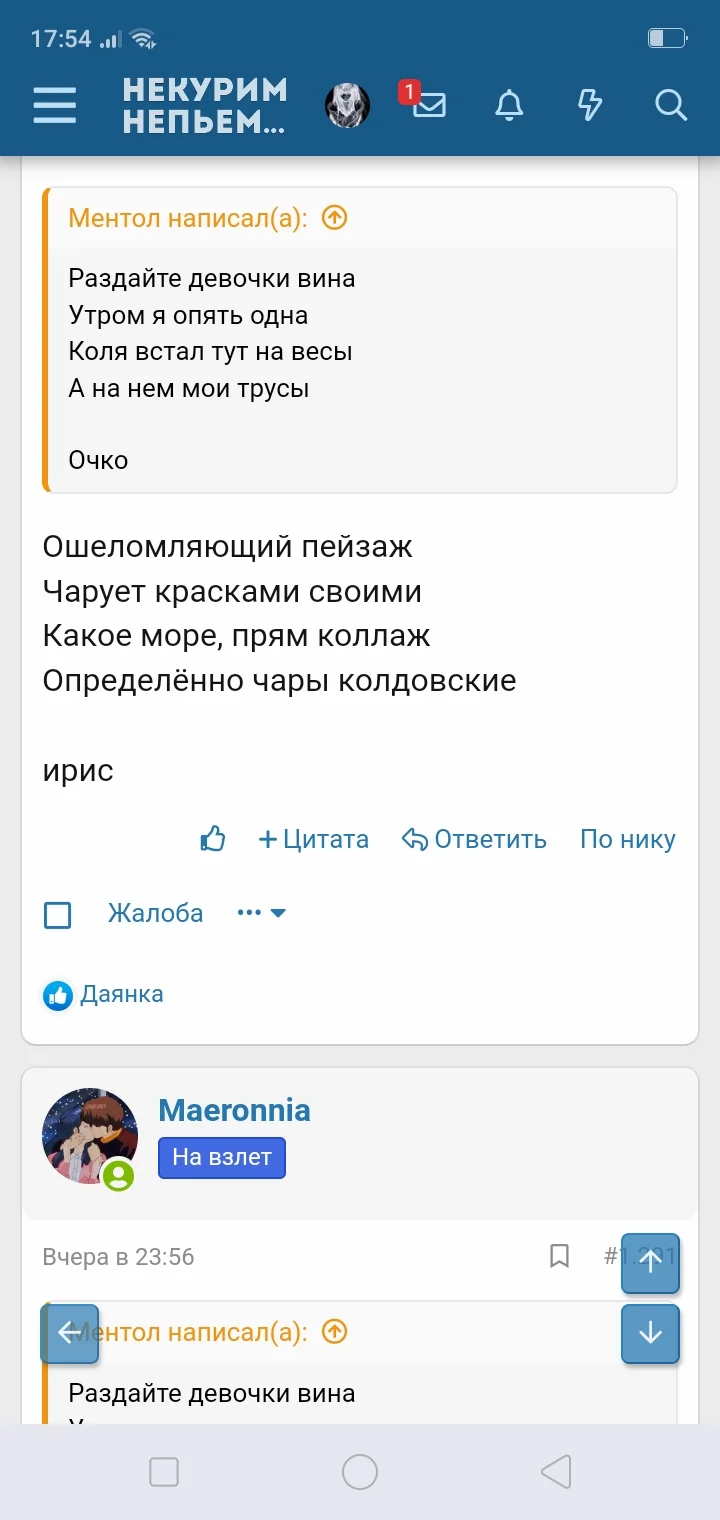Tick the checkbox next to Жалоба
The width and height of the screenshot is (720, 1520).
tap(57, 914)
